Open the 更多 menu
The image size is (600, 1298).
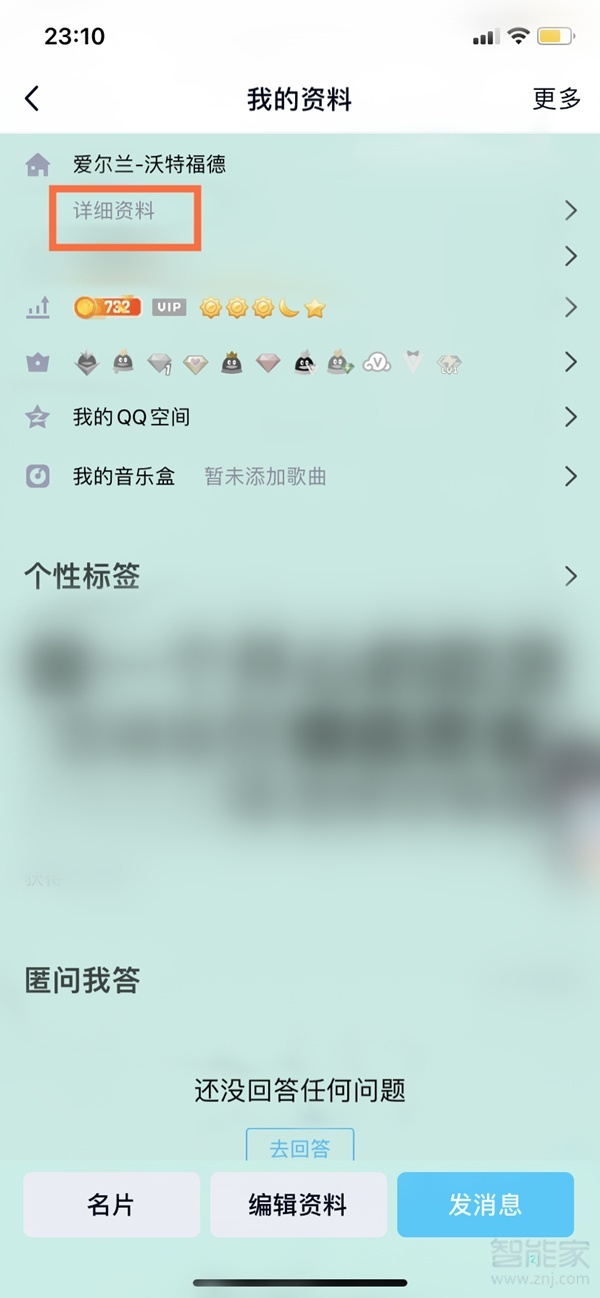[x=556, y=99]
